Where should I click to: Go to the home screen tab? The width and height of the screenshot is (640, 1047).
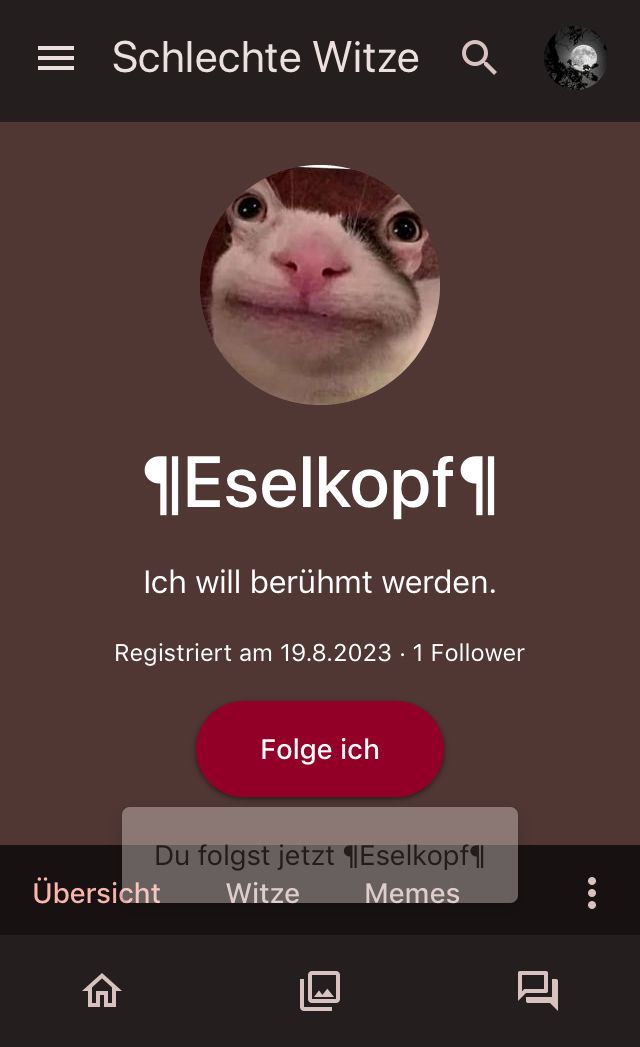click(x=102, y=990)
